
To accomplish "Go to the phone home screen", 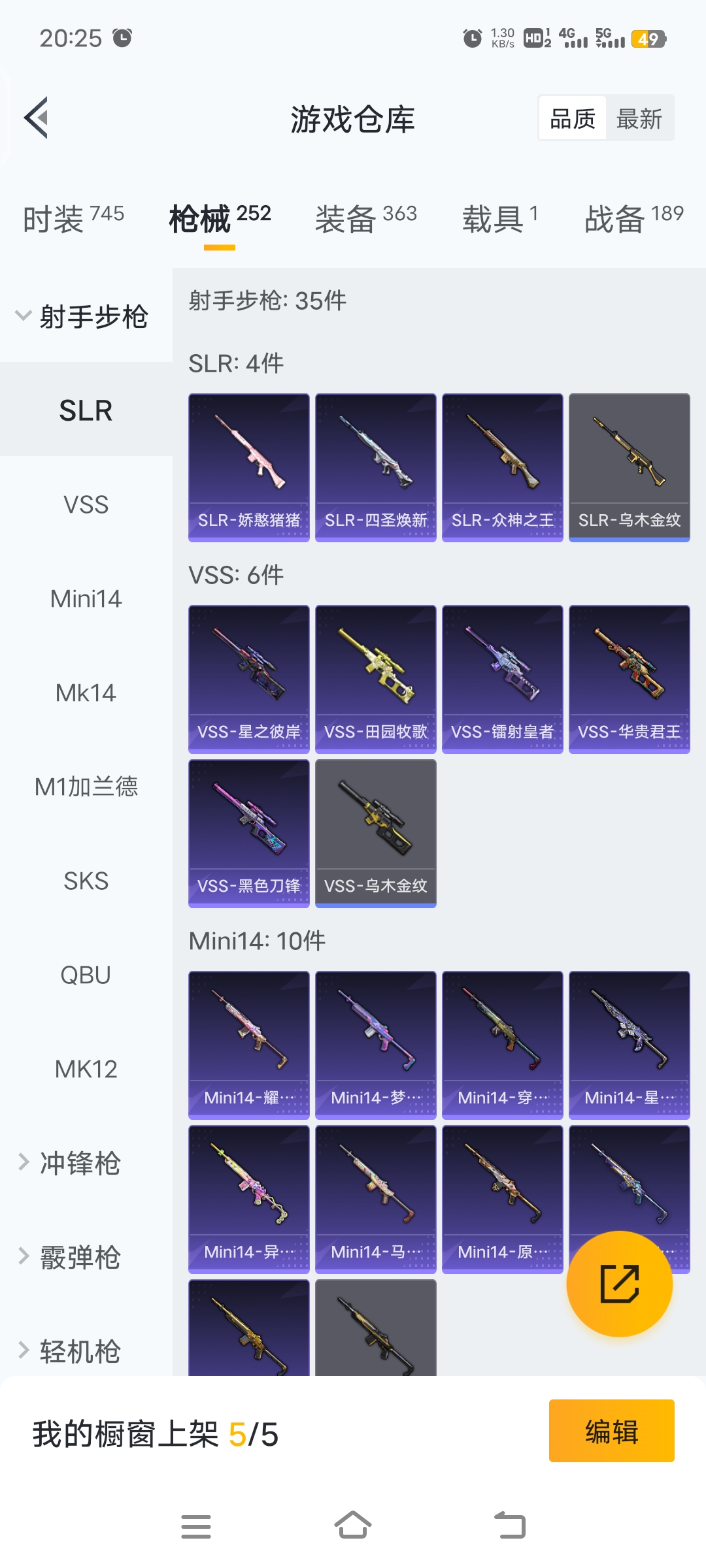I will click(353, 1527).
